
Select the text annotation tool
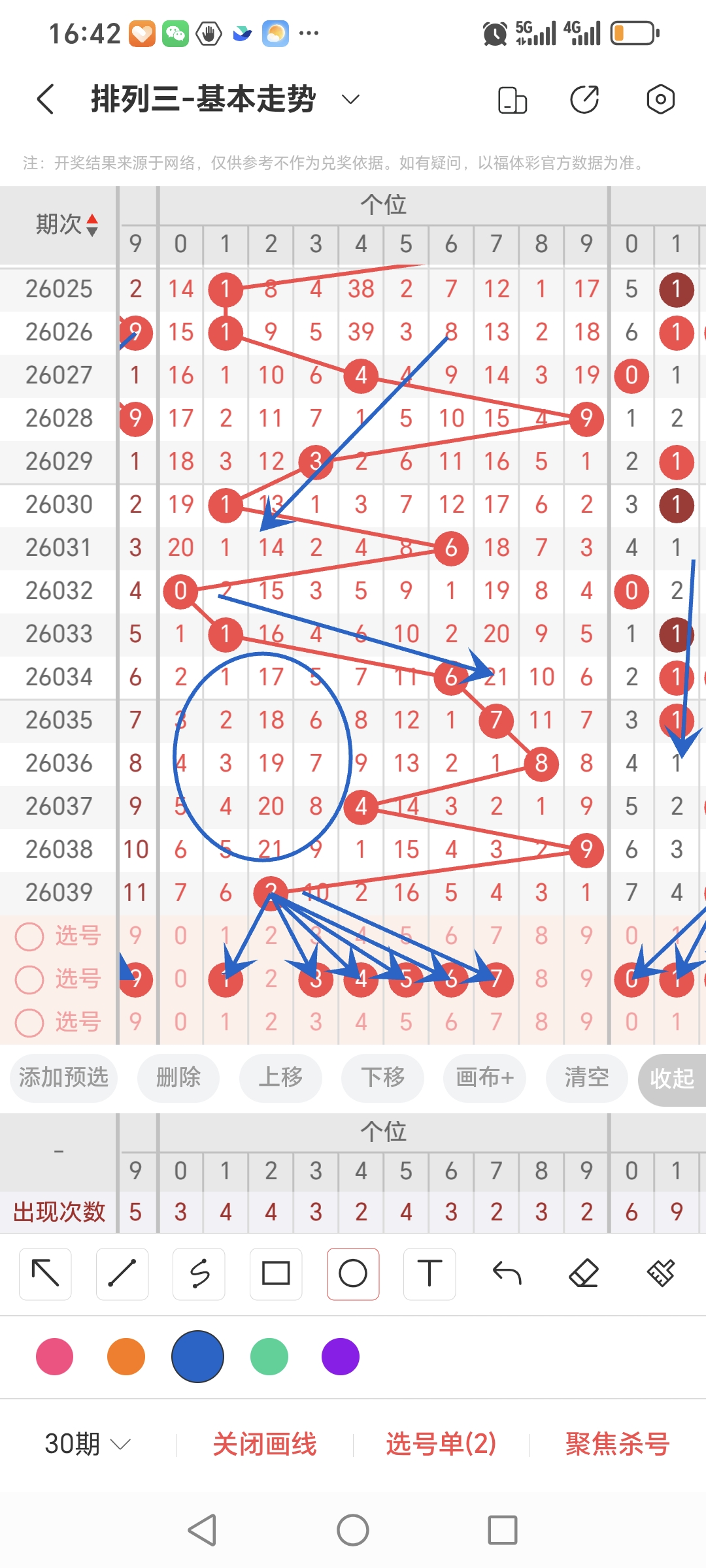click(429, 1273)
